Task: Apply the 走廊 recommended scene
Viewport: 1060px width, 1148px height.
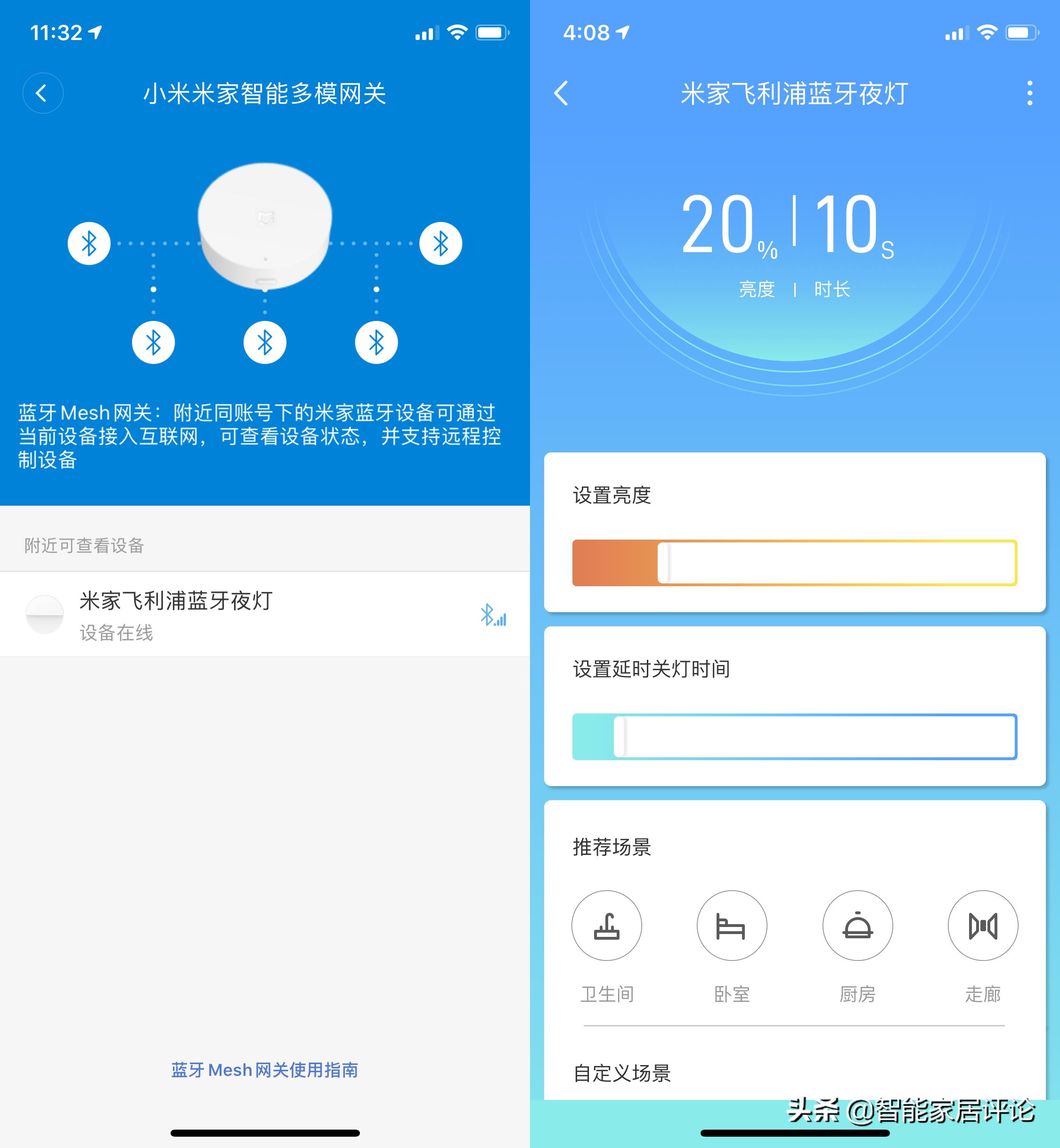Action: pos(983,926)
